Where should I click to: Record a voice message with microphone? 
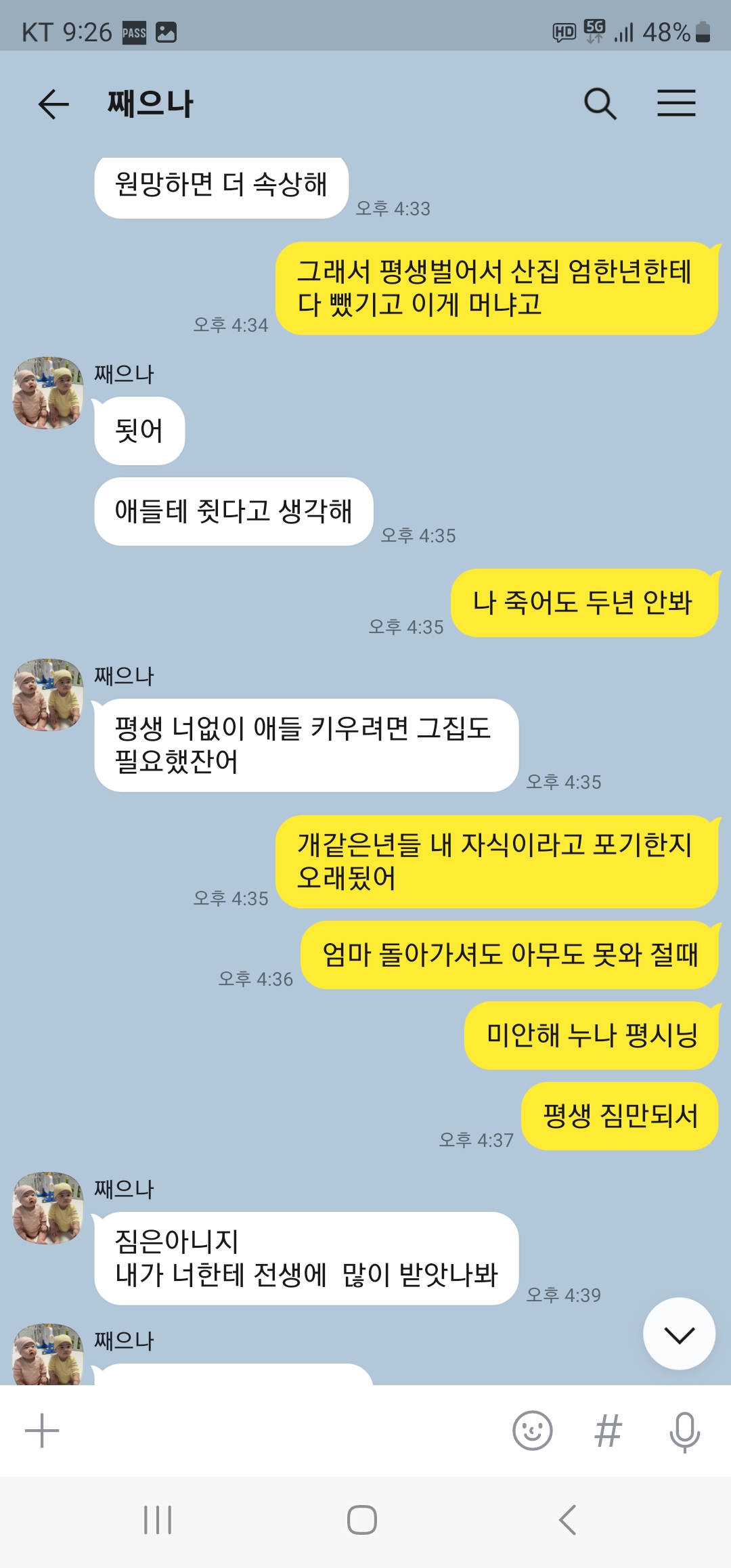(x=684, y=1431)
